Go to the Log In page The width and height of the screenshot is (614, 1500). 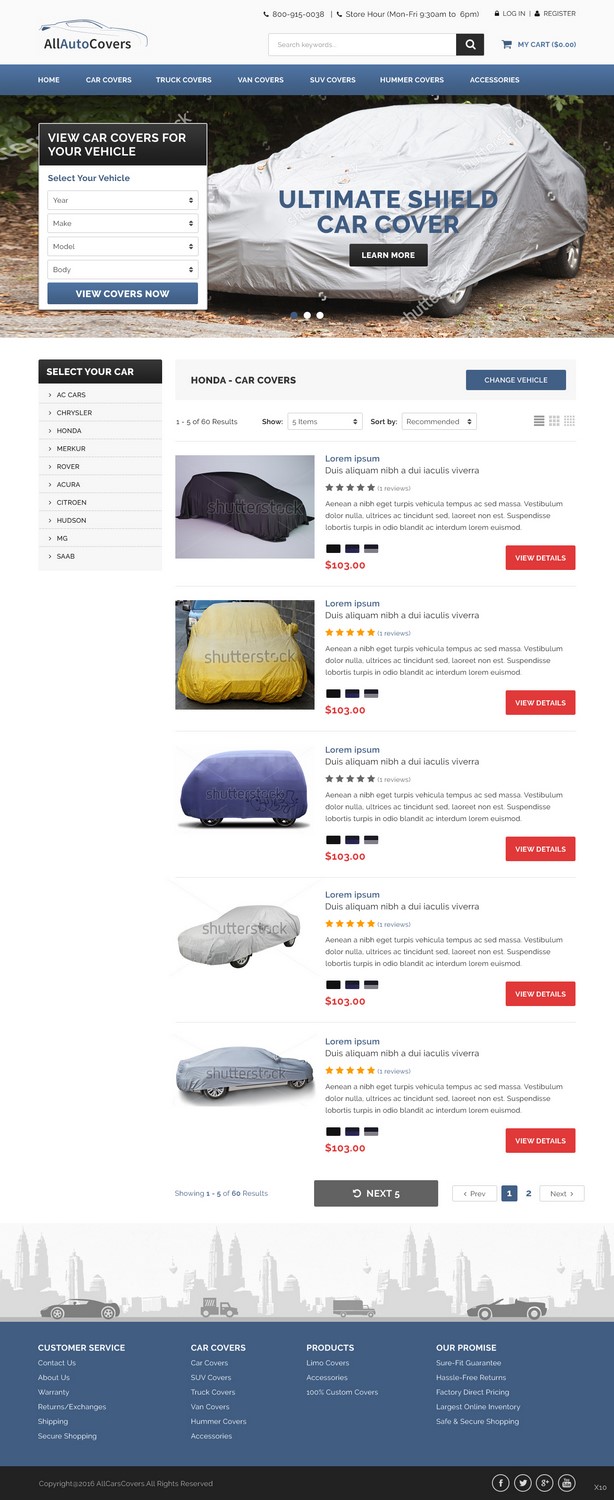510,14
